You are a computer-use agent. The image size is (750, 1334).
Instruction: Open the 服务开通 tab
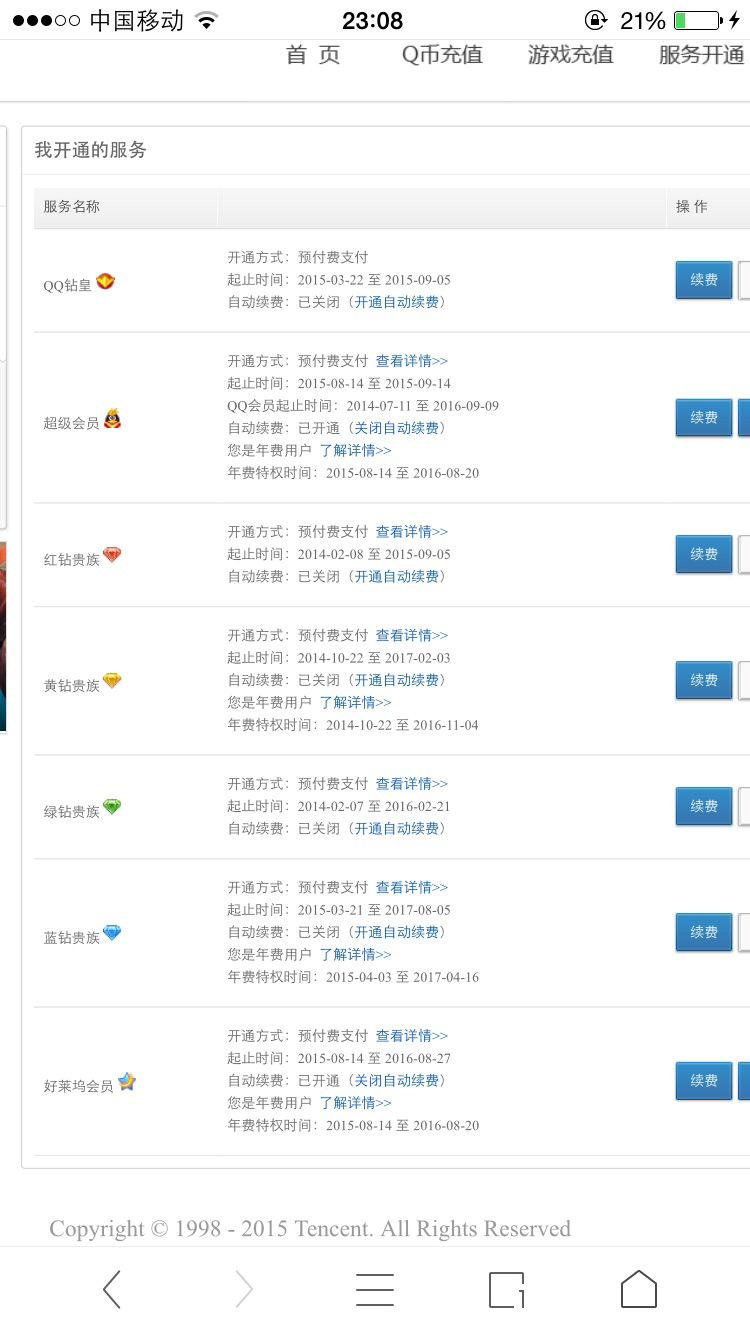point(701,55)
